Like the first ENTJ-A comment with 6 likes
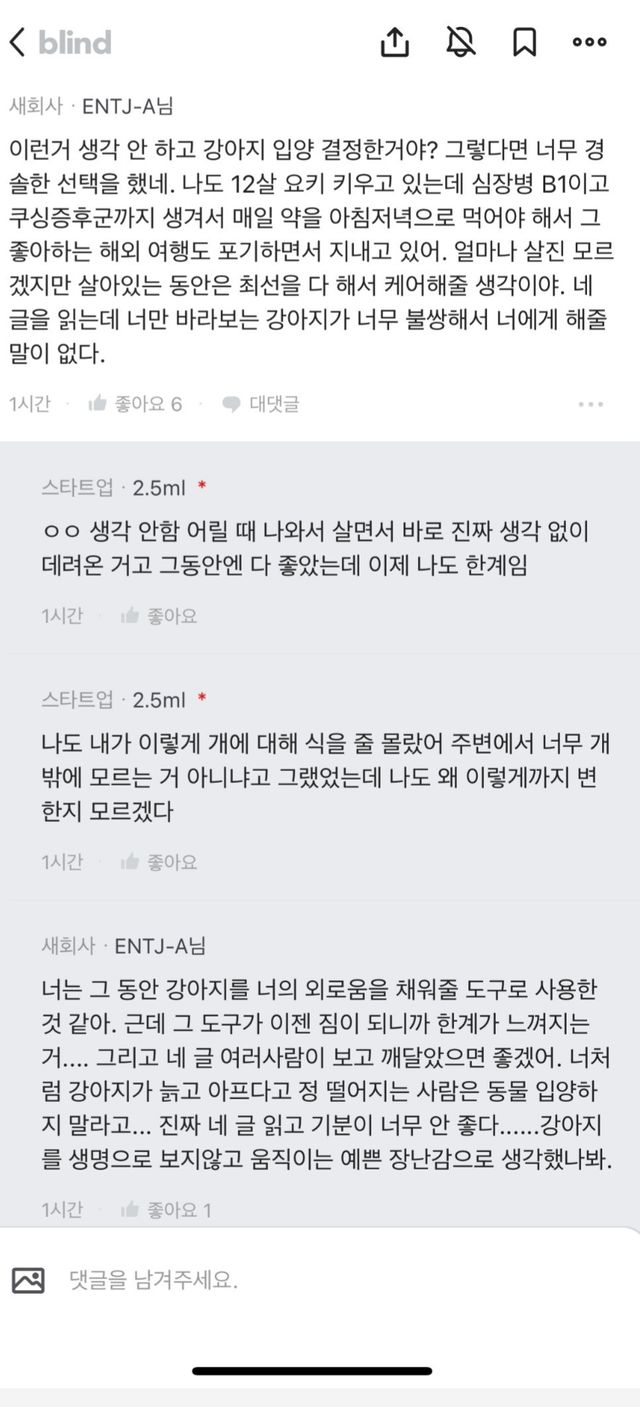640x1407 pixels. (135, 404)
